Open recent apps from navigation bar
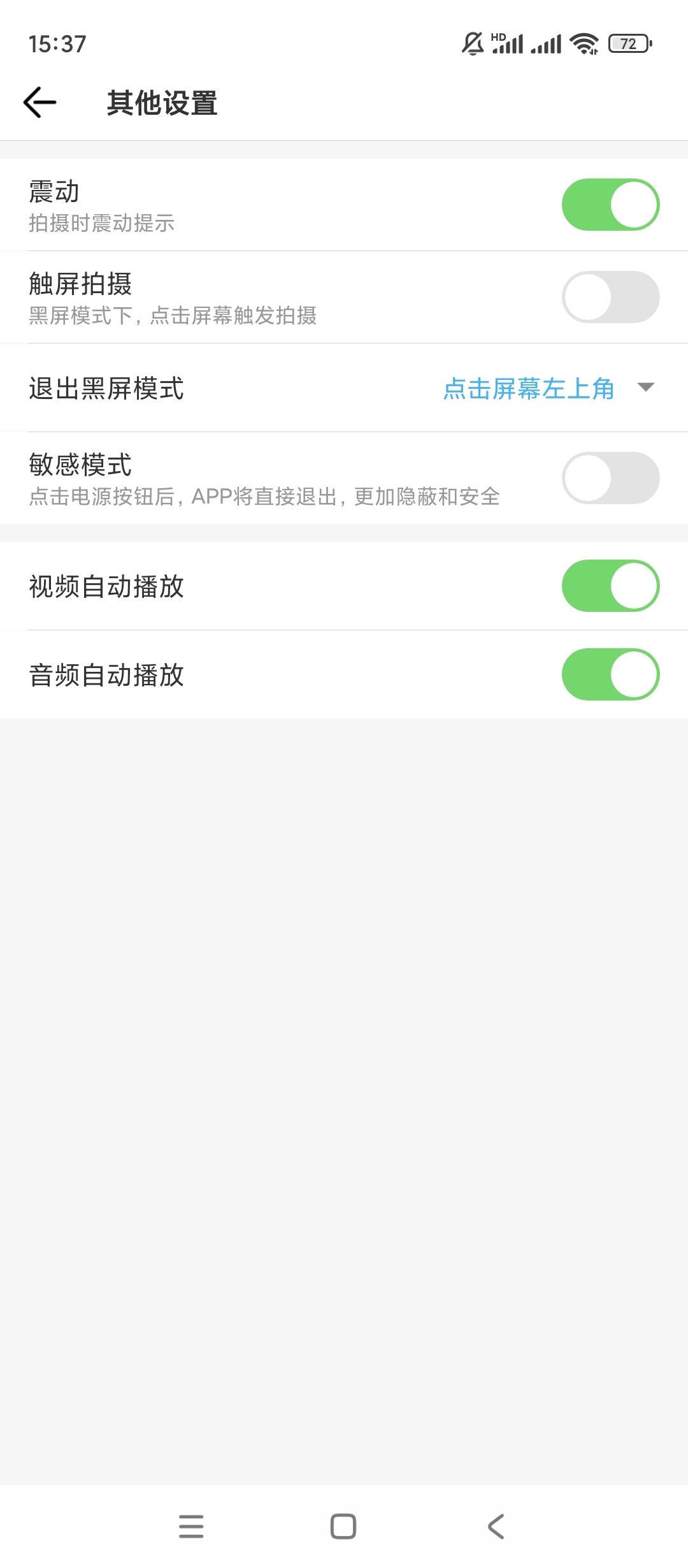Viewport: 688px width, 1568px height. 191,1526
